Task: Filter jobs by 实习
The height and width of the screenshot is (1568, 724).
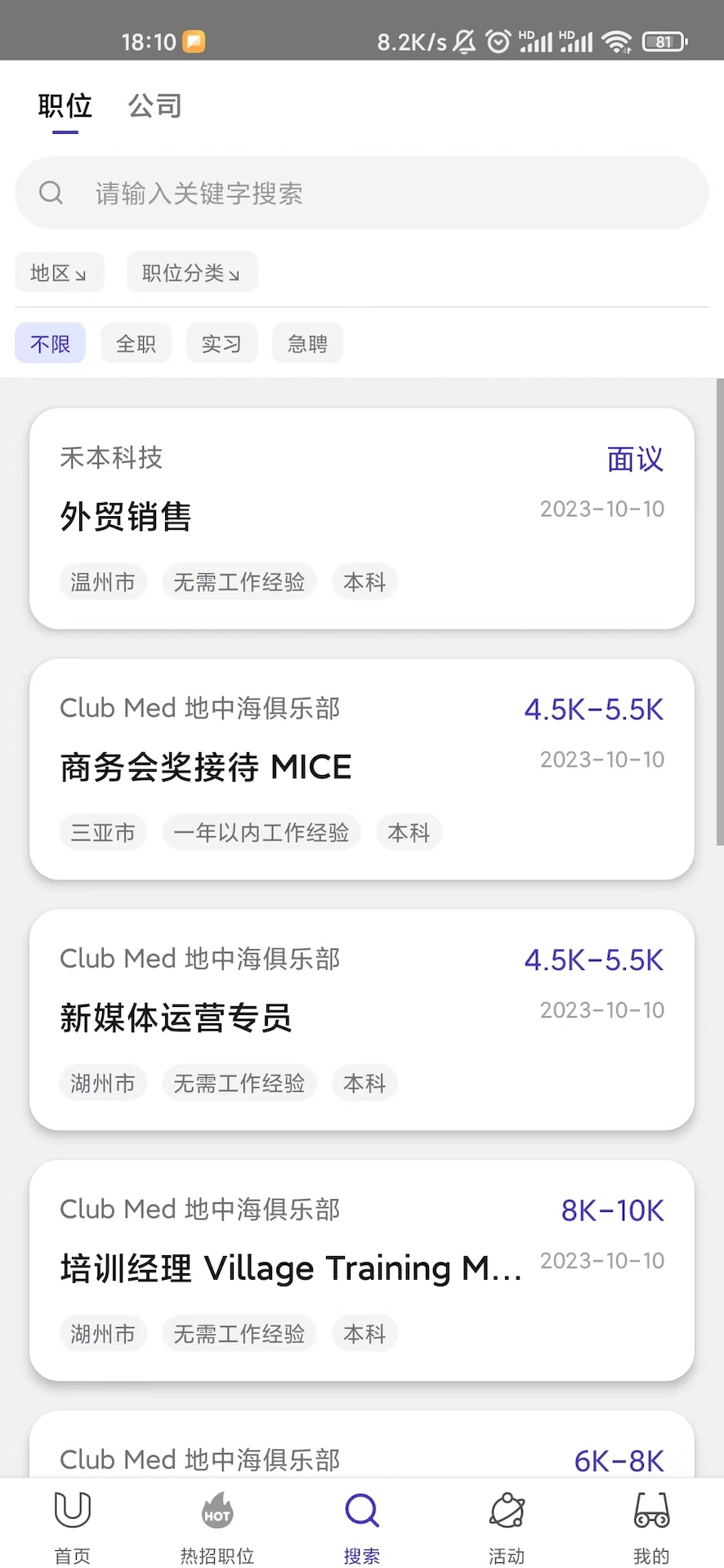Action: 221,344
